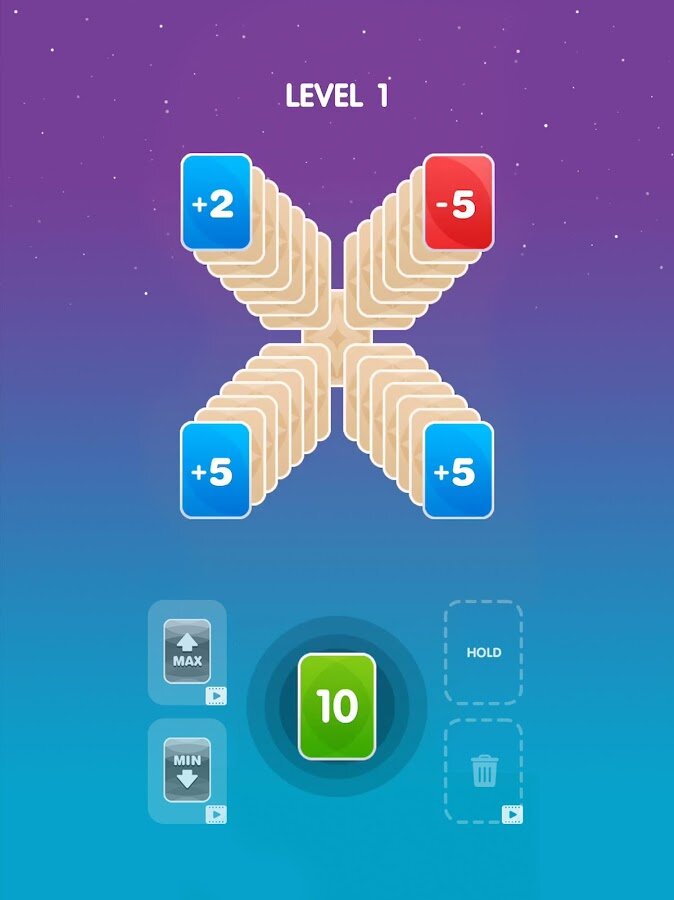The height and width of the screenshot is (900, 674).
Task: Place the card in the HOLD slot
Action: click(x=484, y=652)
